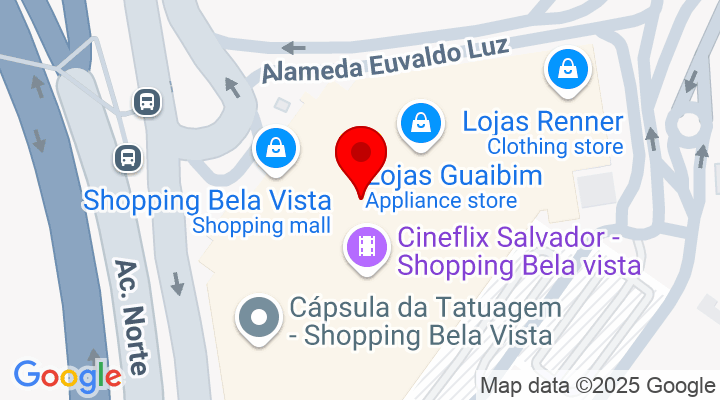Tap the upper bus stop icon
Image resolution: width=720 pixels, height=400 pixels.
[x=148, y=101]
